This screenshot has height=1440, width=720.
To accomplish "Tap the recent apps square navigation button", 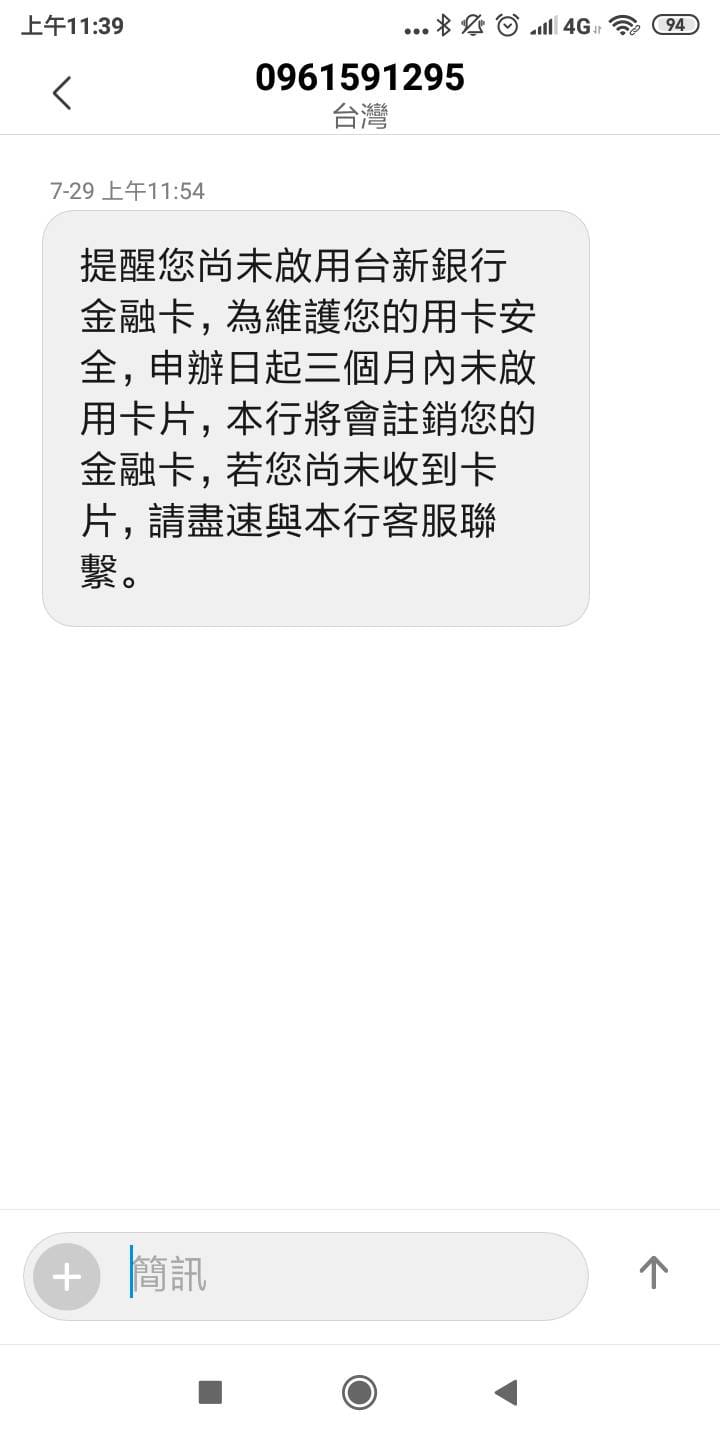I will [x=209, y=1391].
